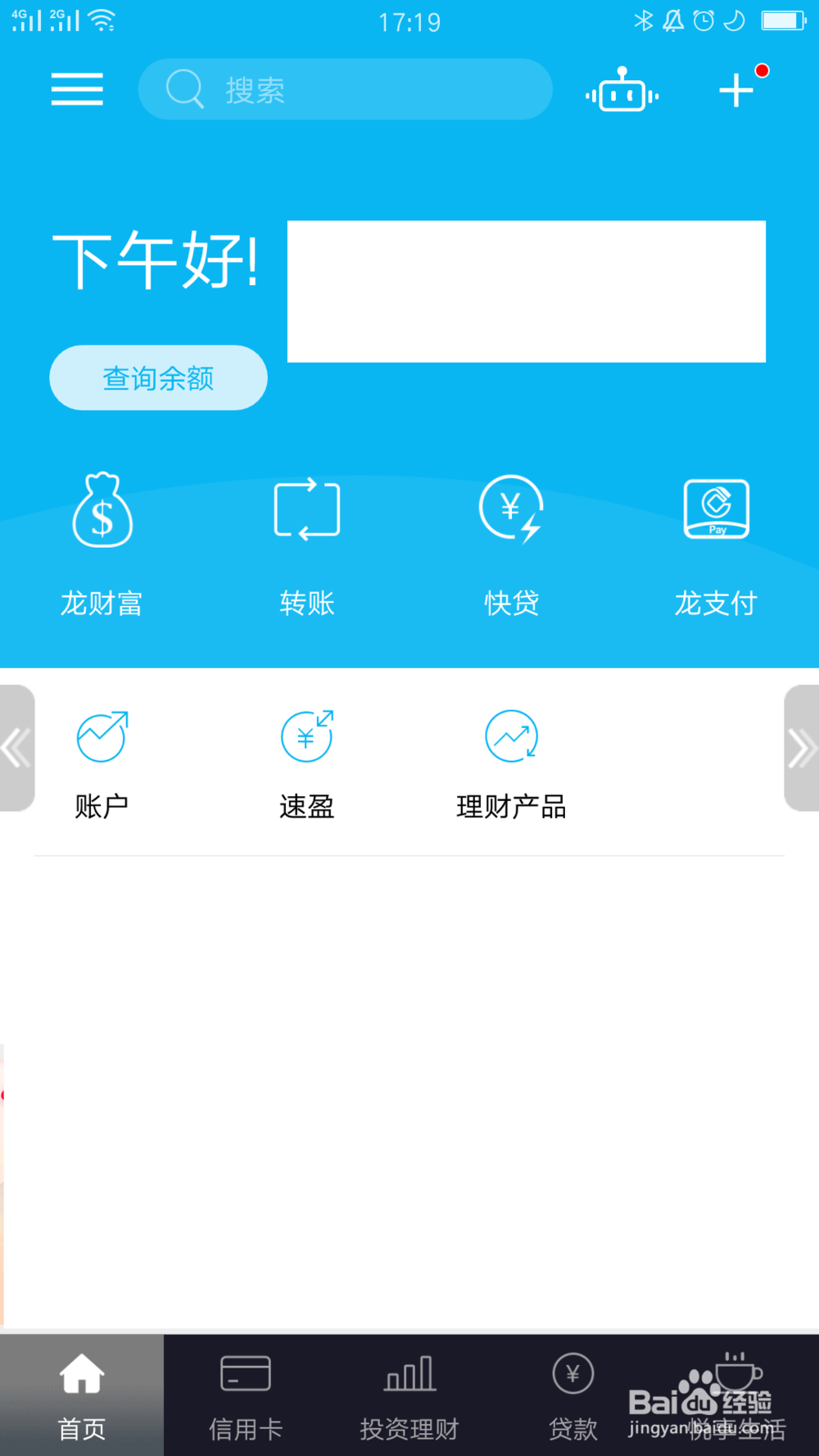Viewport: 819px width, 1456px height.
Task: Open the 龙财富 wealth icon
Action: (102, 540)
